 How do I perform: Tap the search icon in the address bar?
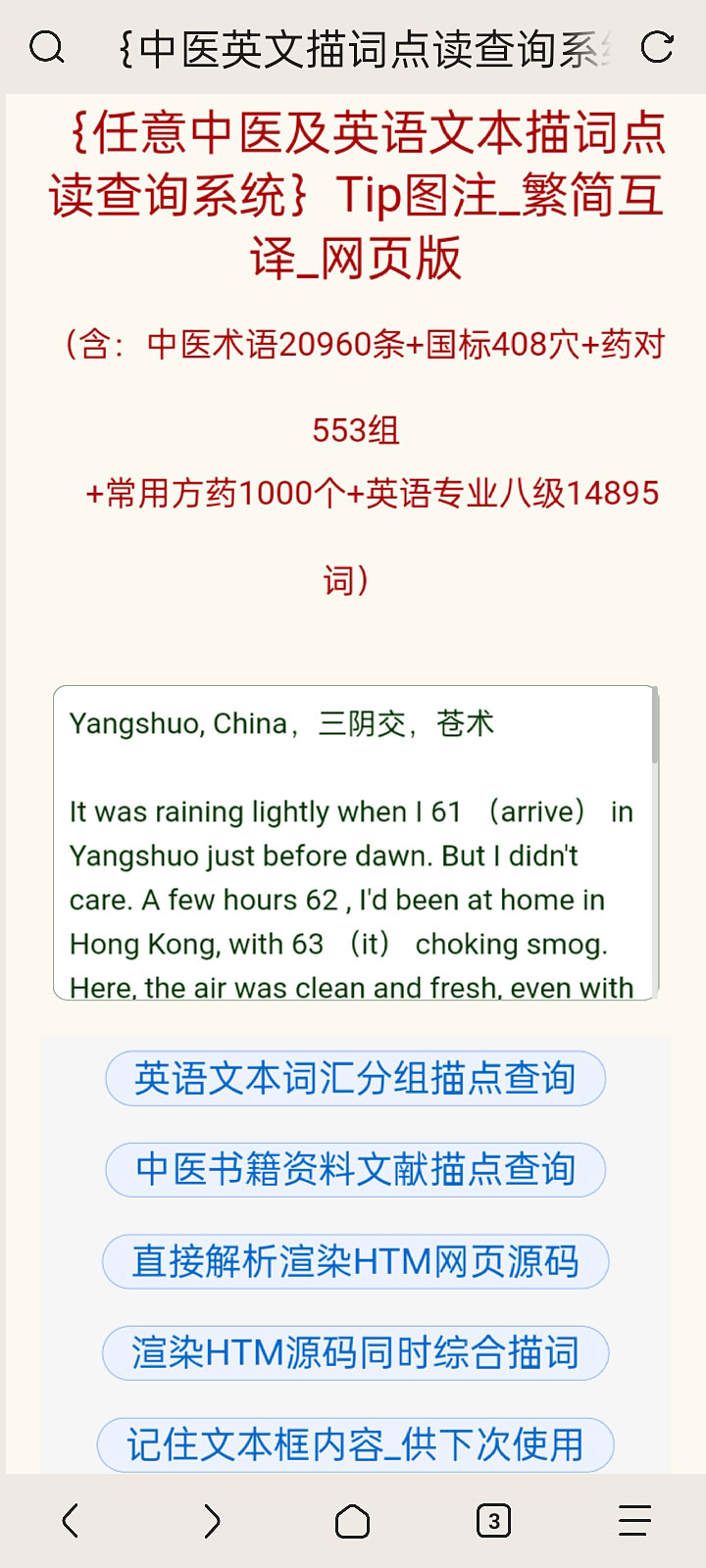point(46,46)
